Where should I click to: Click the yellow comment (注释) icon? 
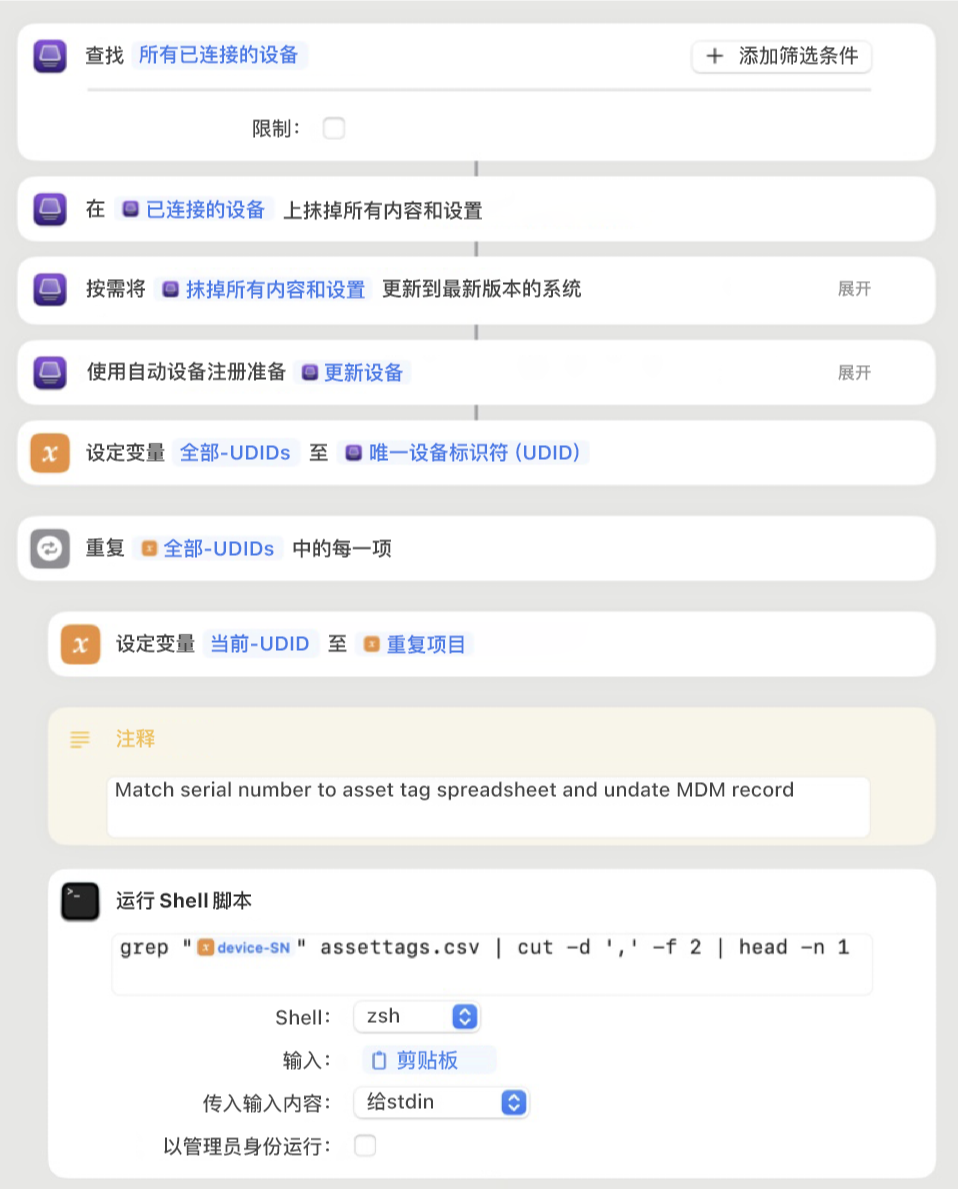[80, 740]
